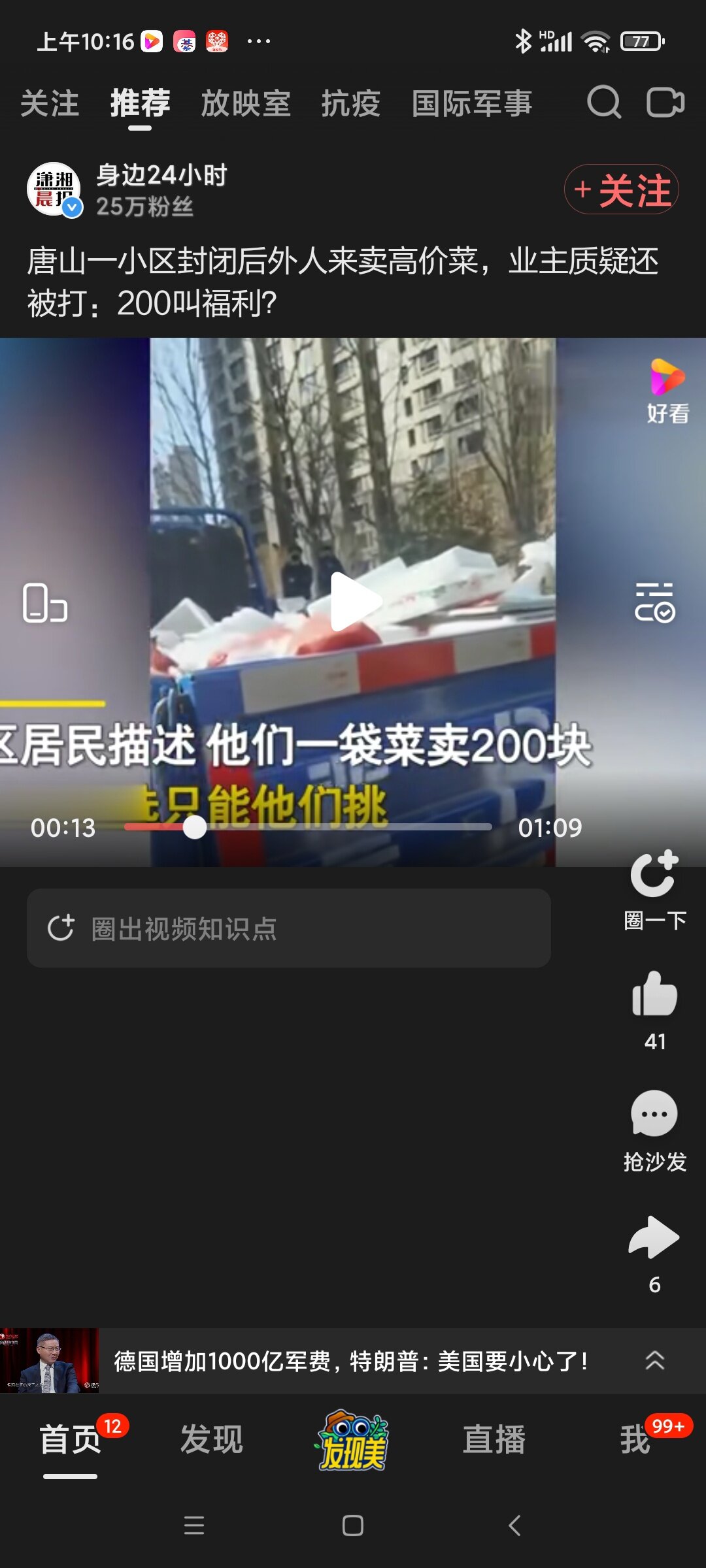Play the video
Screen dimensions: 706x1568
click(353, 601)
